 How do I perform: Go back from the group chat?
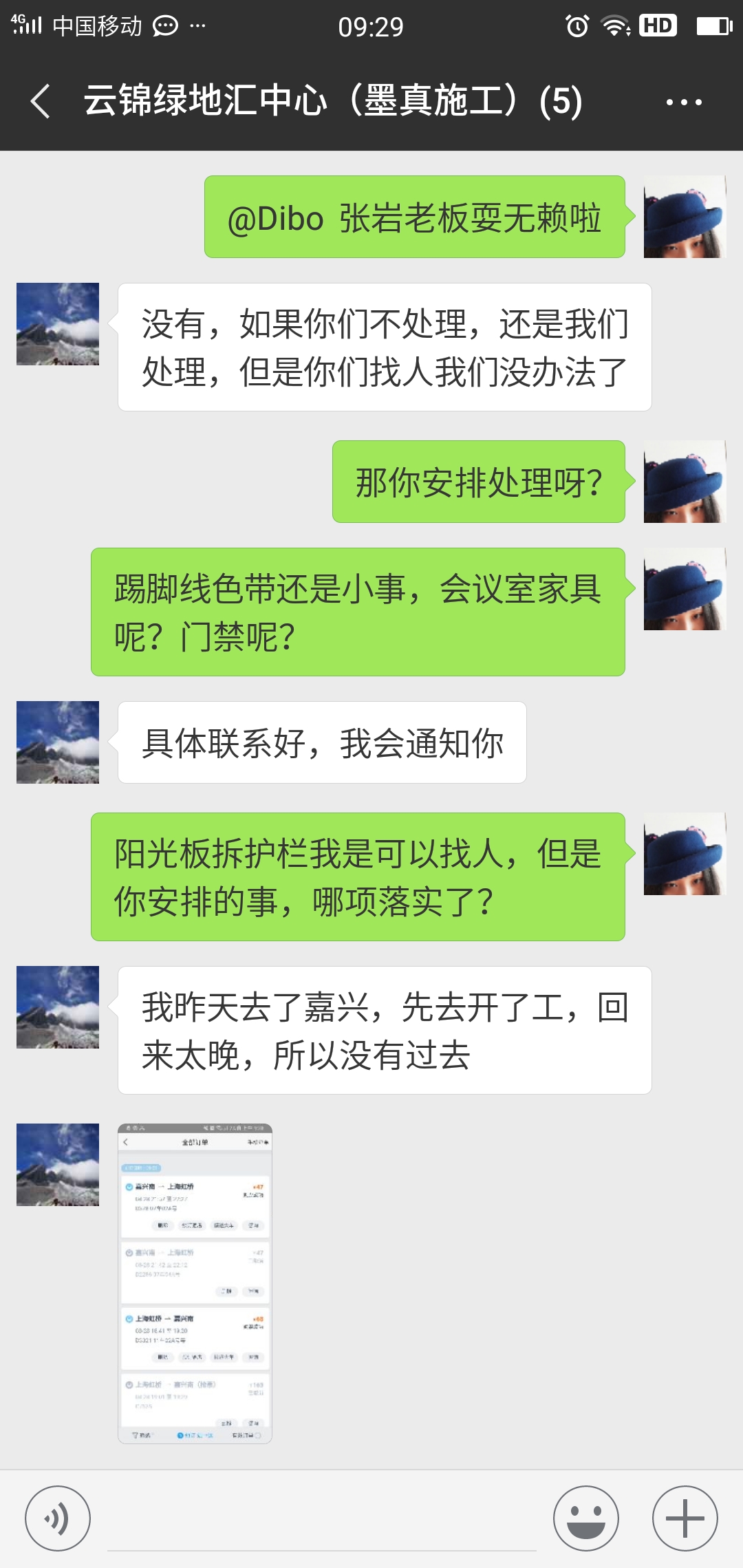point(41,102)
